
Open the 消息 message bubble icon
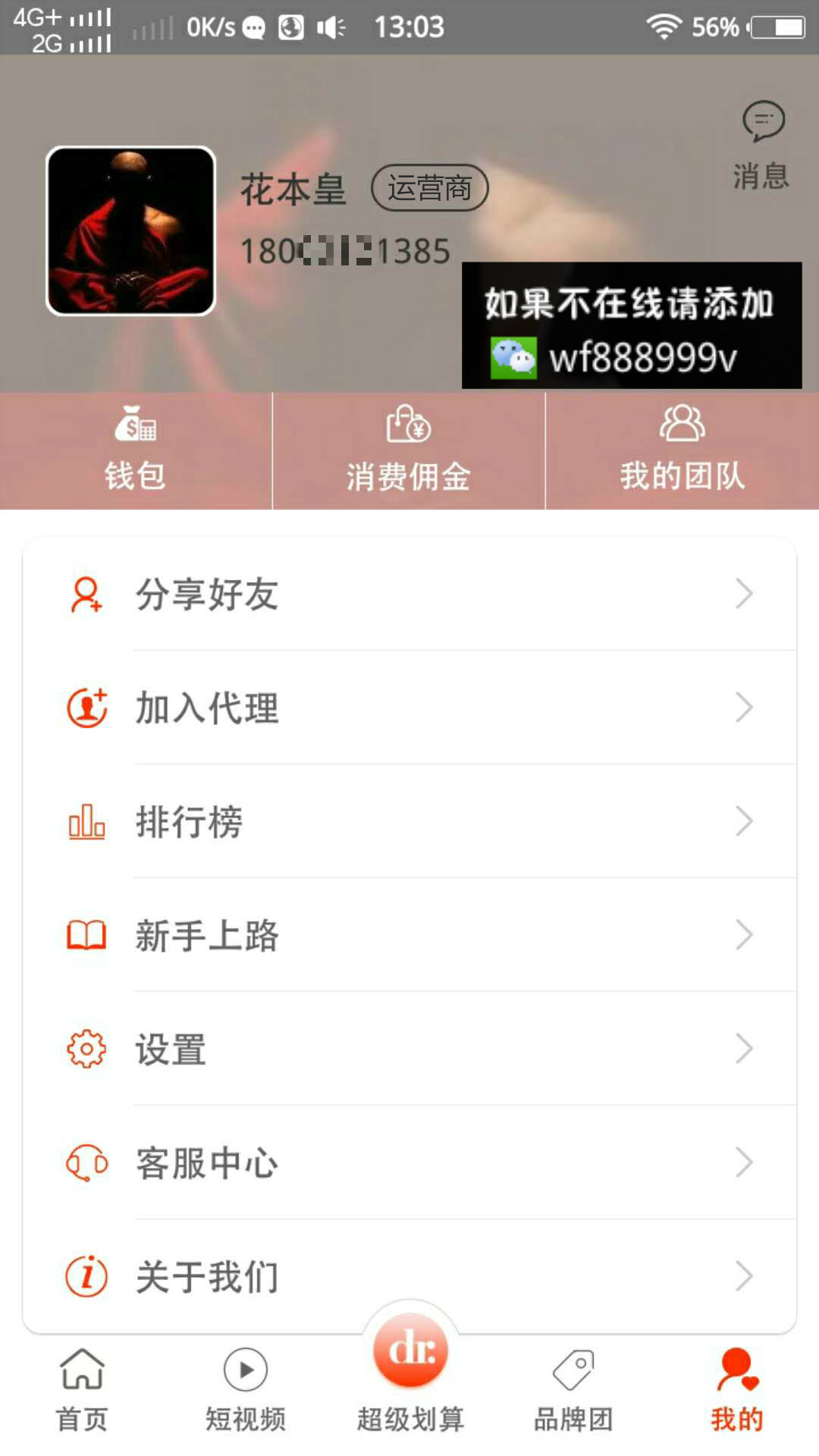coord(762,121)
